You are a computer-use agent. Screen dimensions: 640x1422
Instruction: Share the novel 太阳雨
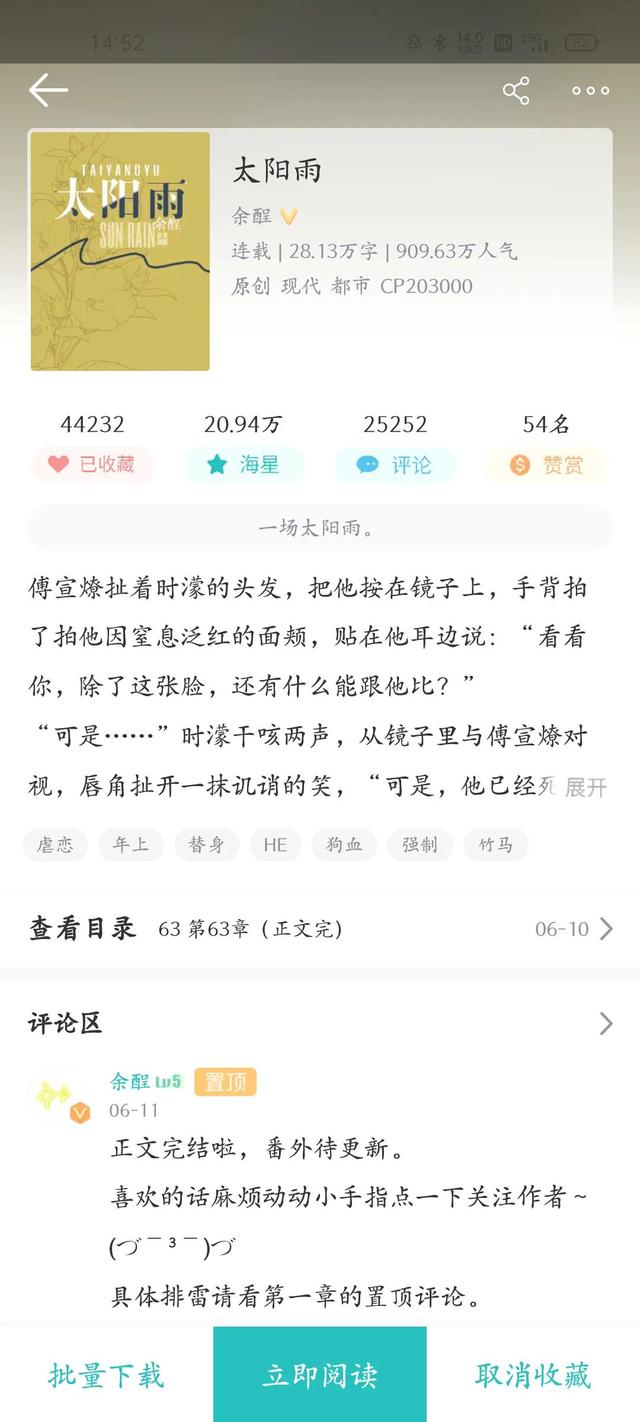[516, 91]
